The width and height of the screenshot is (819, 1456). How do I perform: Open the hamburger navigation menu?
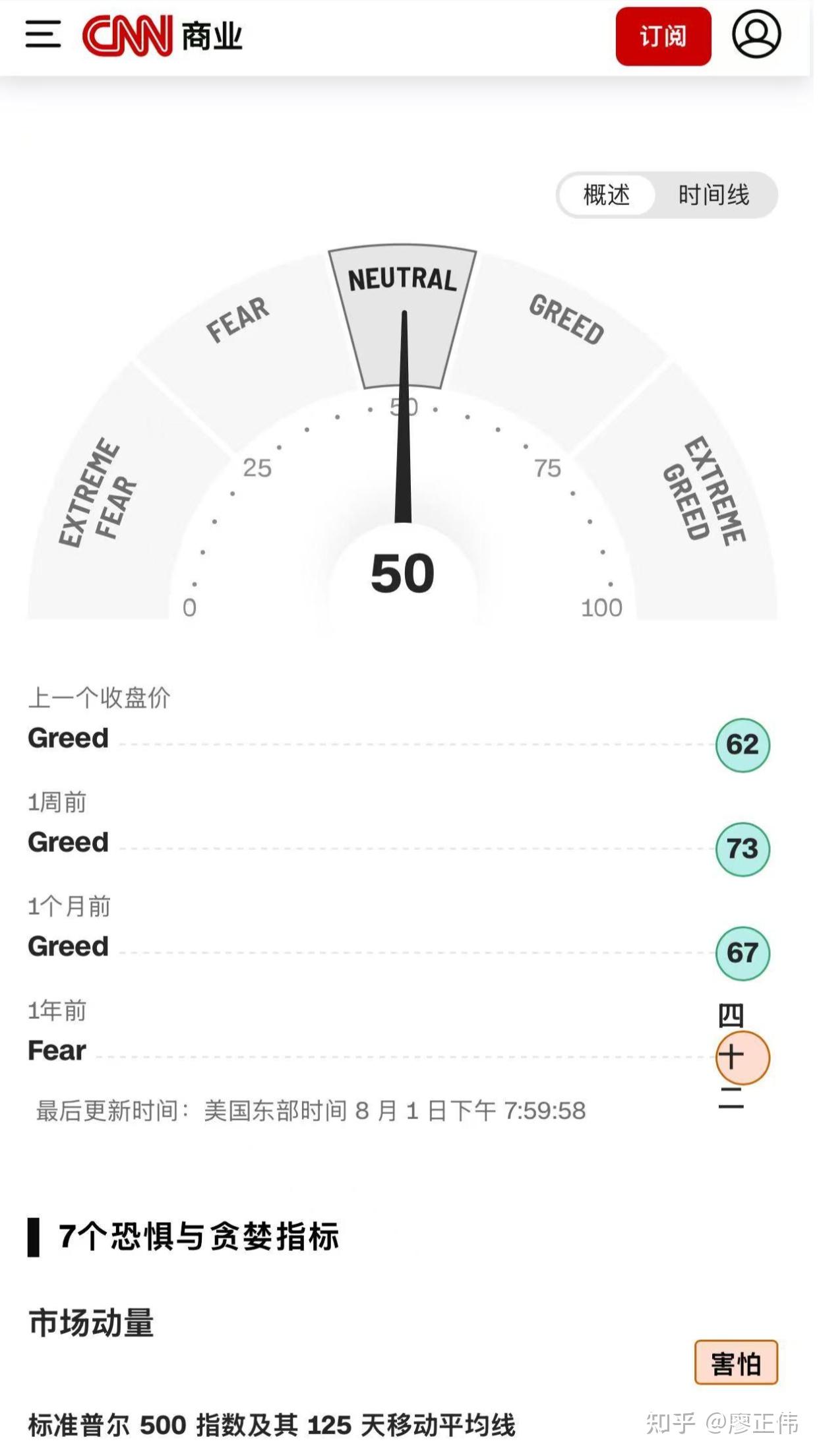point(43,34)
